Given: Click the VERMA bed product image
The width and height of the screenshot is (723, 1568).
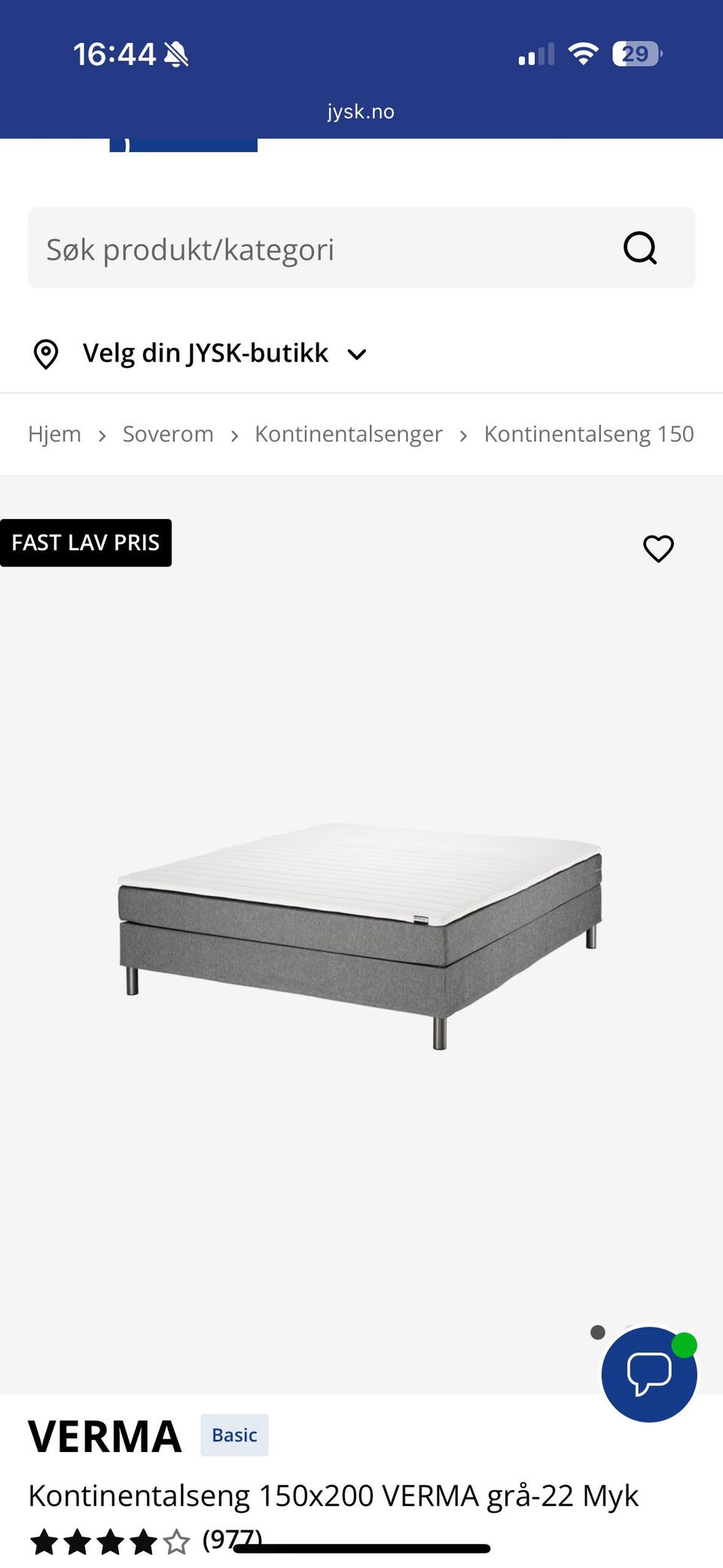Looking at the screenshot, I should (x=361, y=942).
